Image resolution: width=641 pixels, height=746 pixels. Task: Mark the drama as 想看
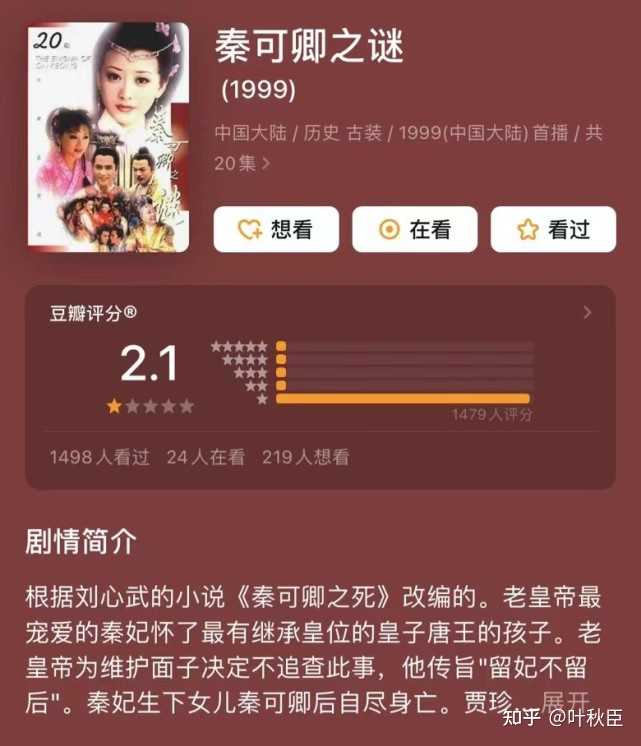point(275,230)
